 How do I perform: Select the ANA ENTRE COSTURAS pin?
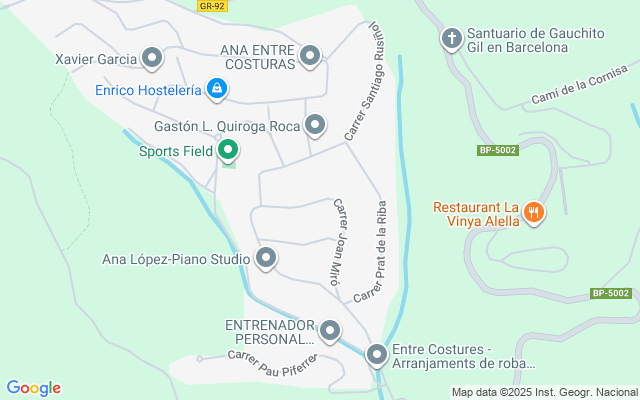point(310,56)
